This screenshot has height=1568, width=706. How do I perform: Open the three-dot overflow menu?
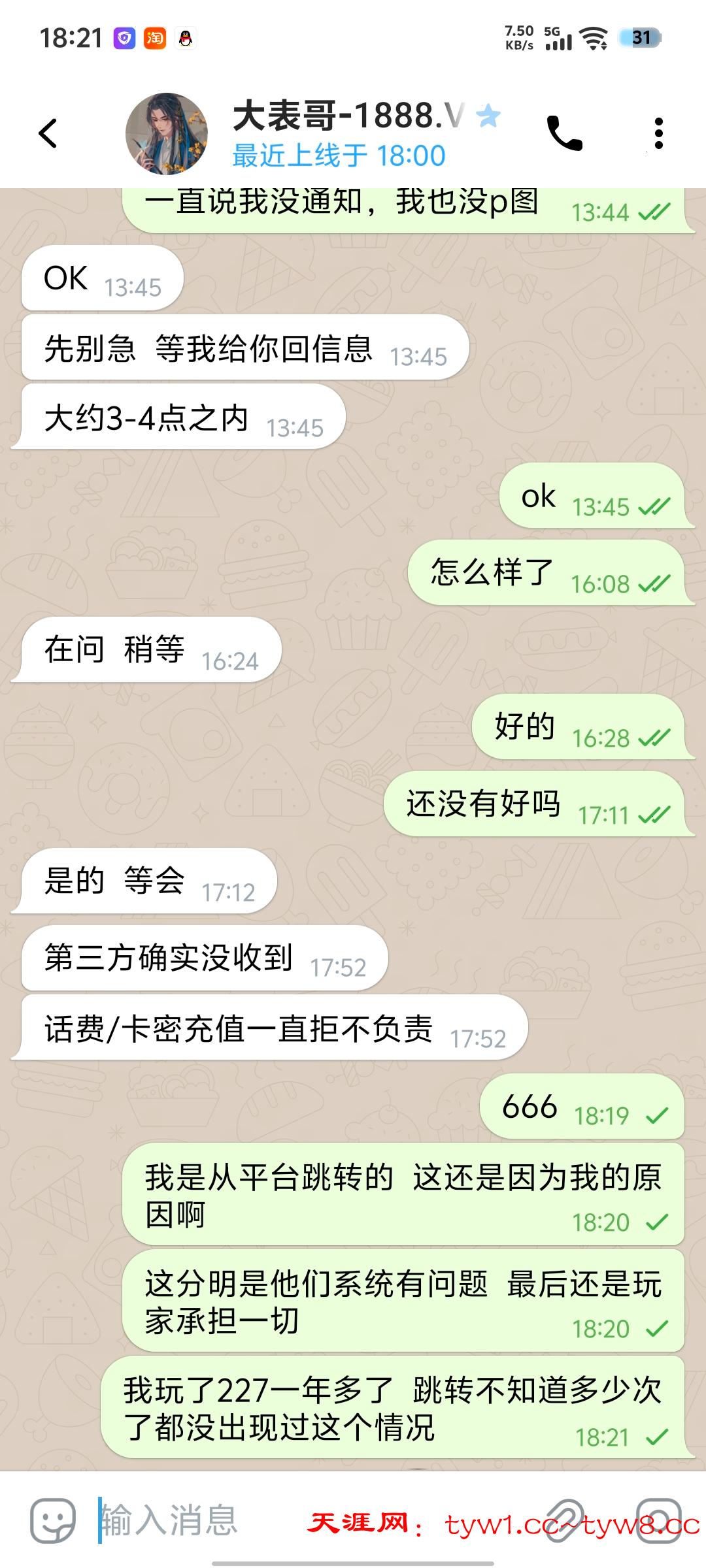coord(658,133)
